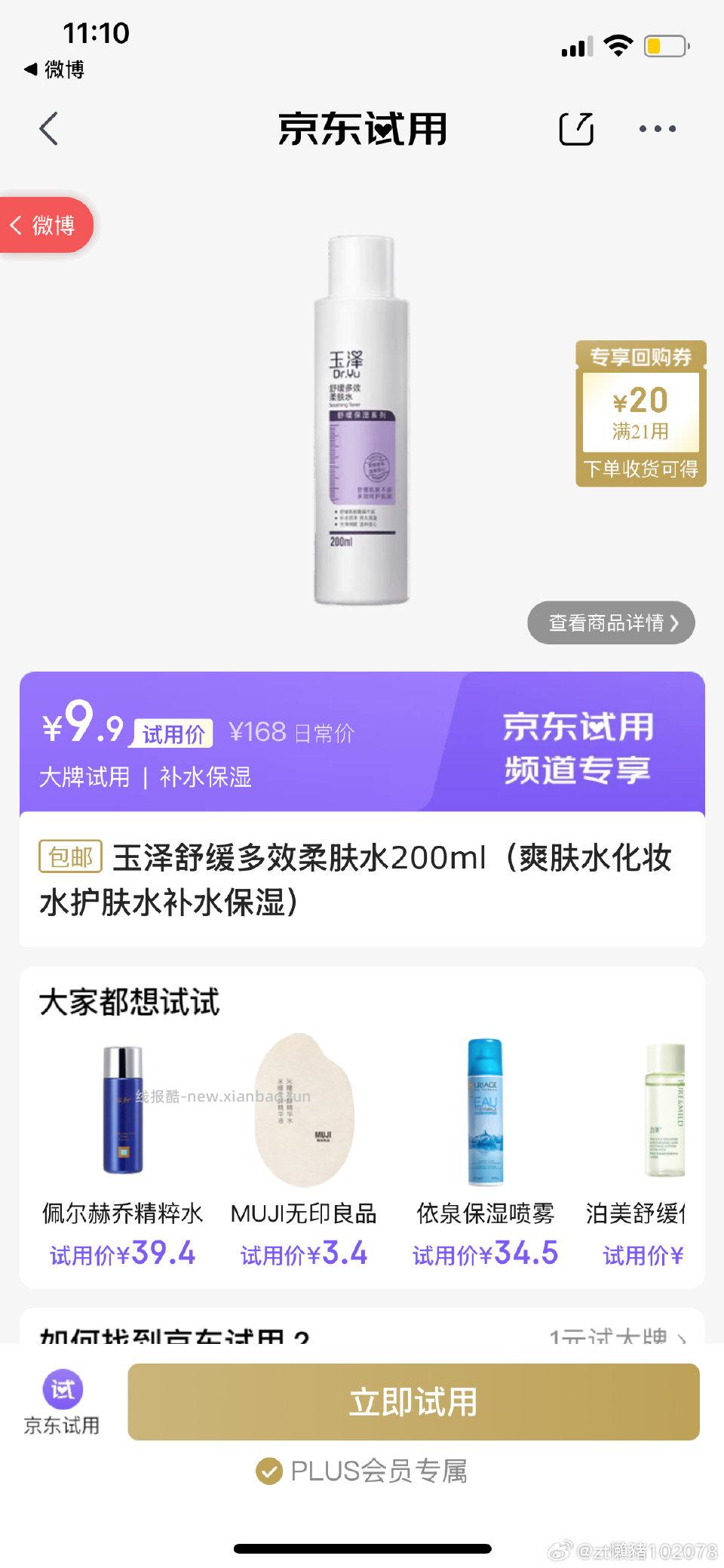Open the share options icon
The height and width of the screenshot is (1568, 724).
point(576,128)
